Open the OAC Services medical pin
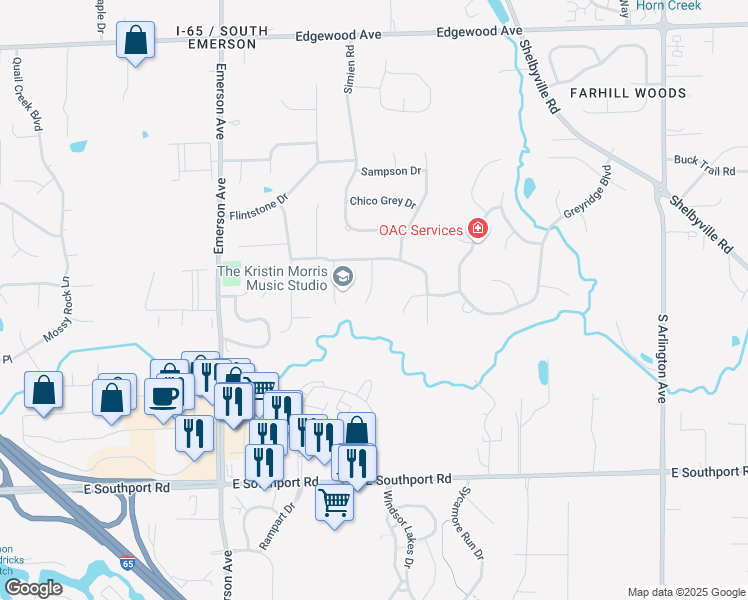The width and height of the screenshot is (748, 600). pos(478,229)
